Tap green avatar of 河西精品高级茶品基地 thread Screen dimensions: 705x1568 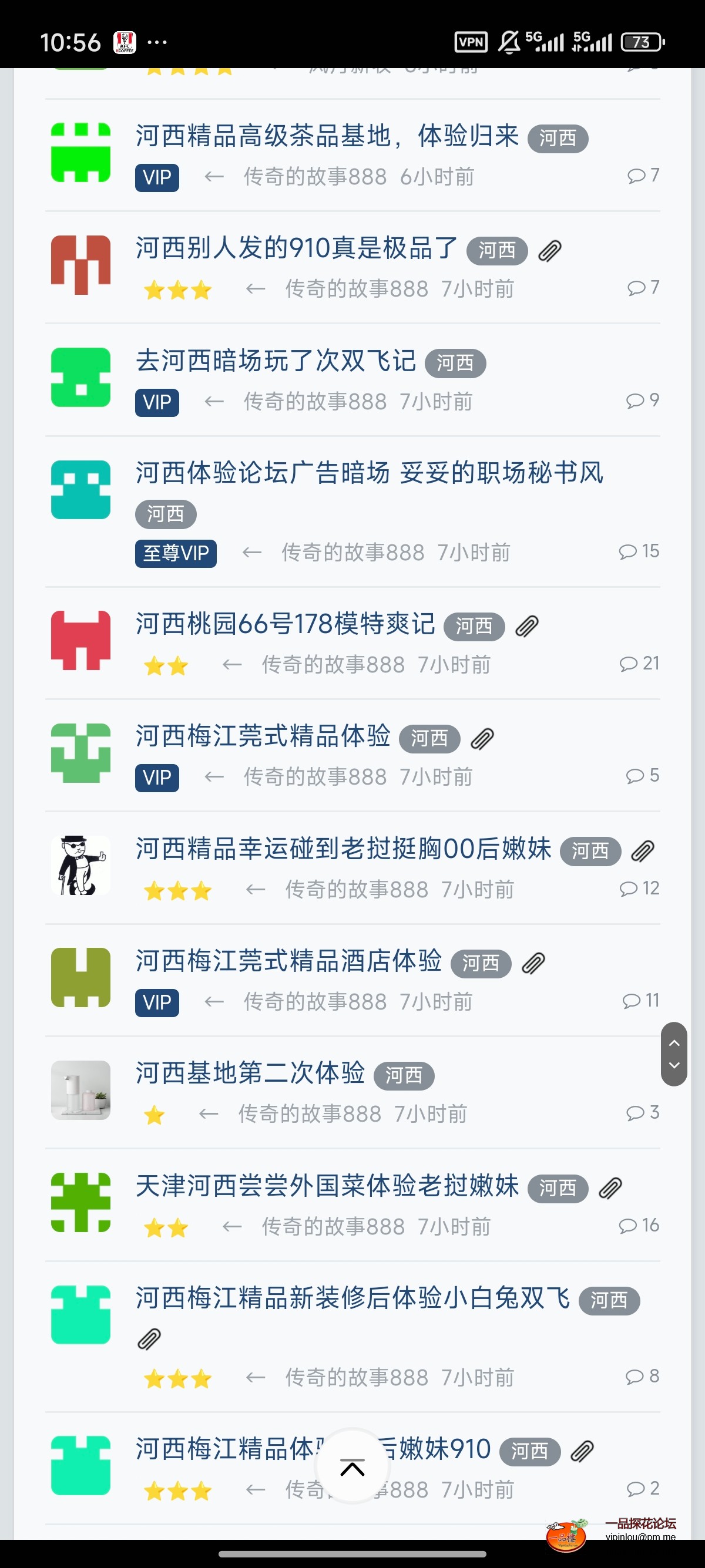80,152
